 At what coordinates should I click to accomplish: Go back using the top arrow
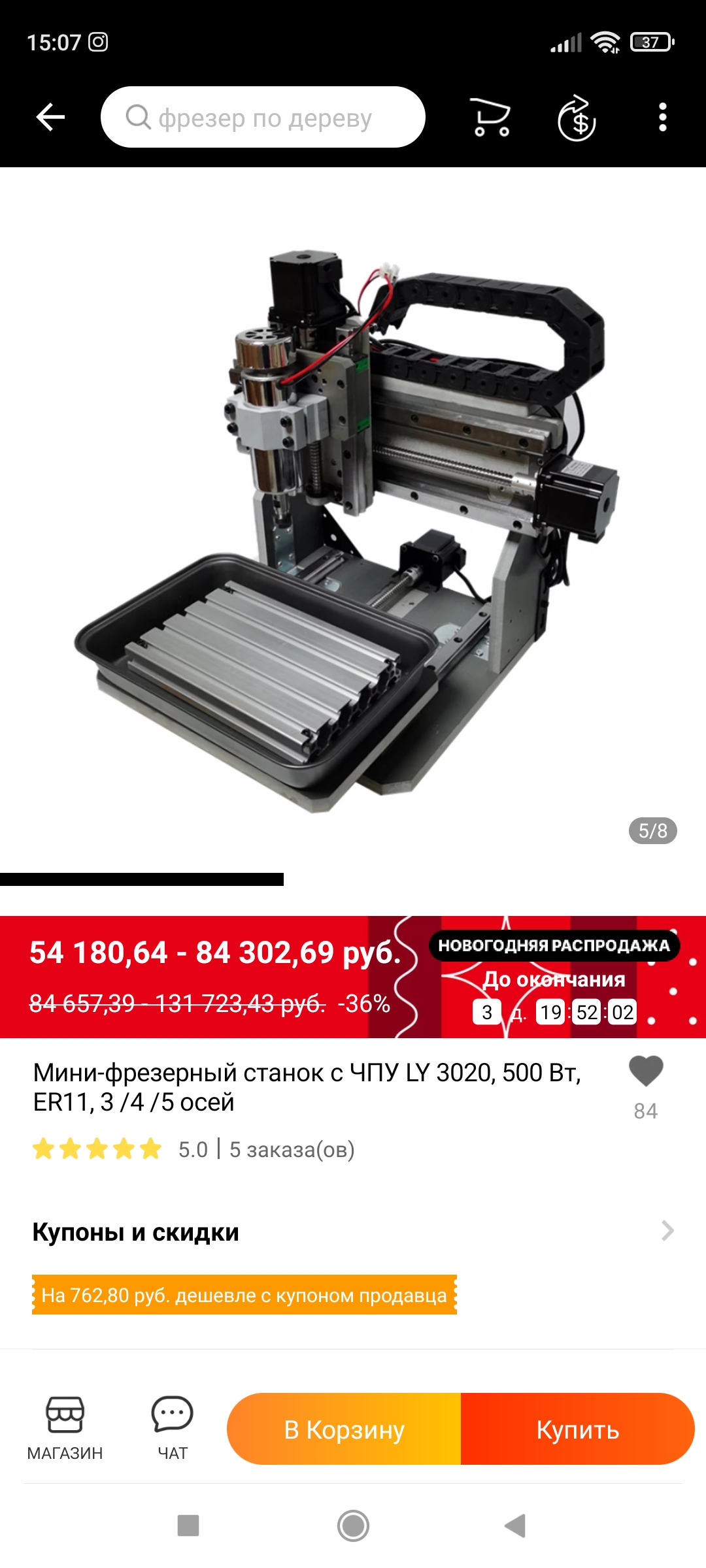pyautogui.click(x=50, y=118)
